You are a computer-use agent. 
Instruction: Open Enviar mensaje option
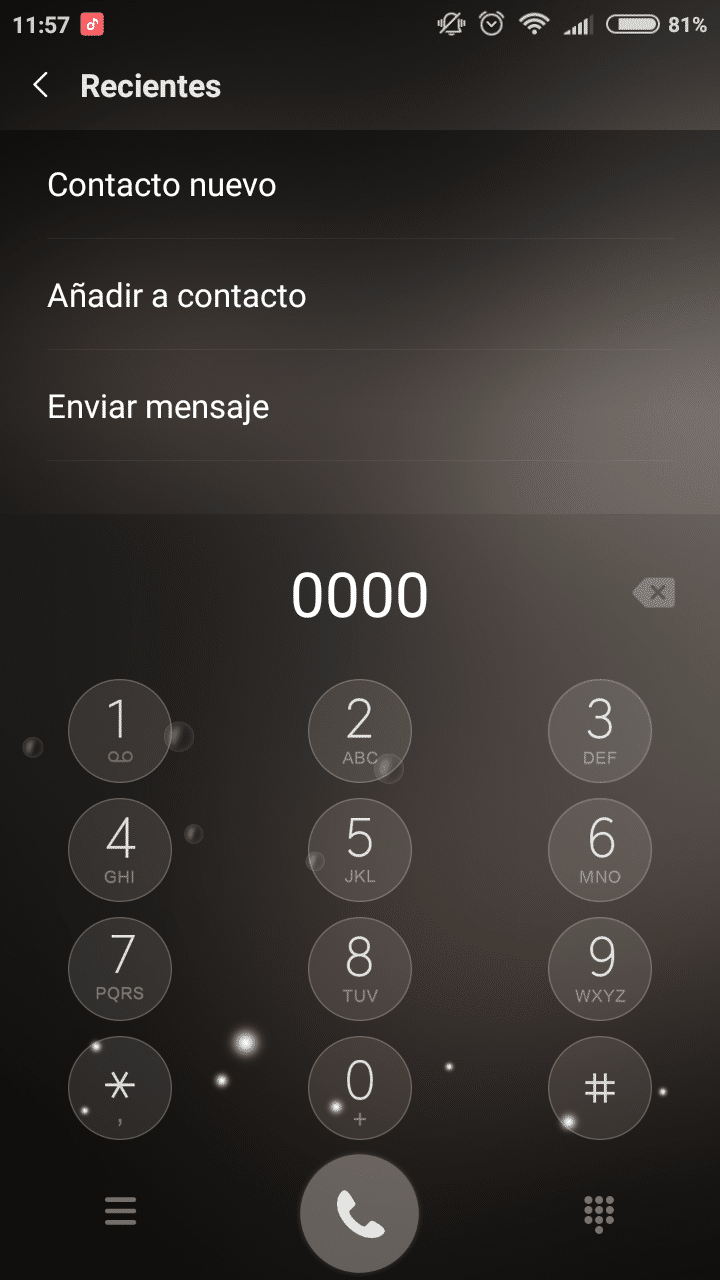coord(360,407)
